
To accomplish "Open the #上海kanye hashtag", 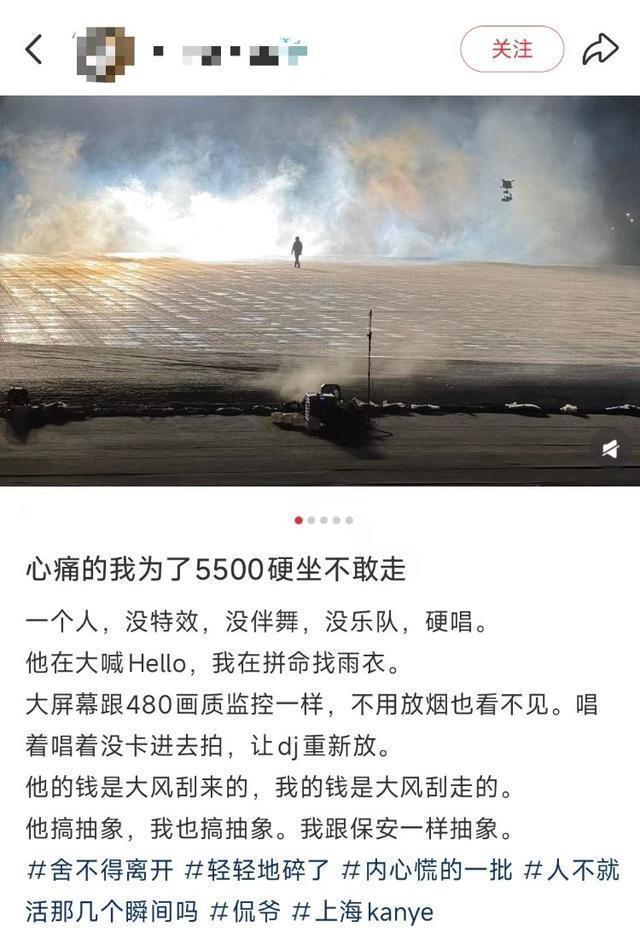I will click(362, 912).
